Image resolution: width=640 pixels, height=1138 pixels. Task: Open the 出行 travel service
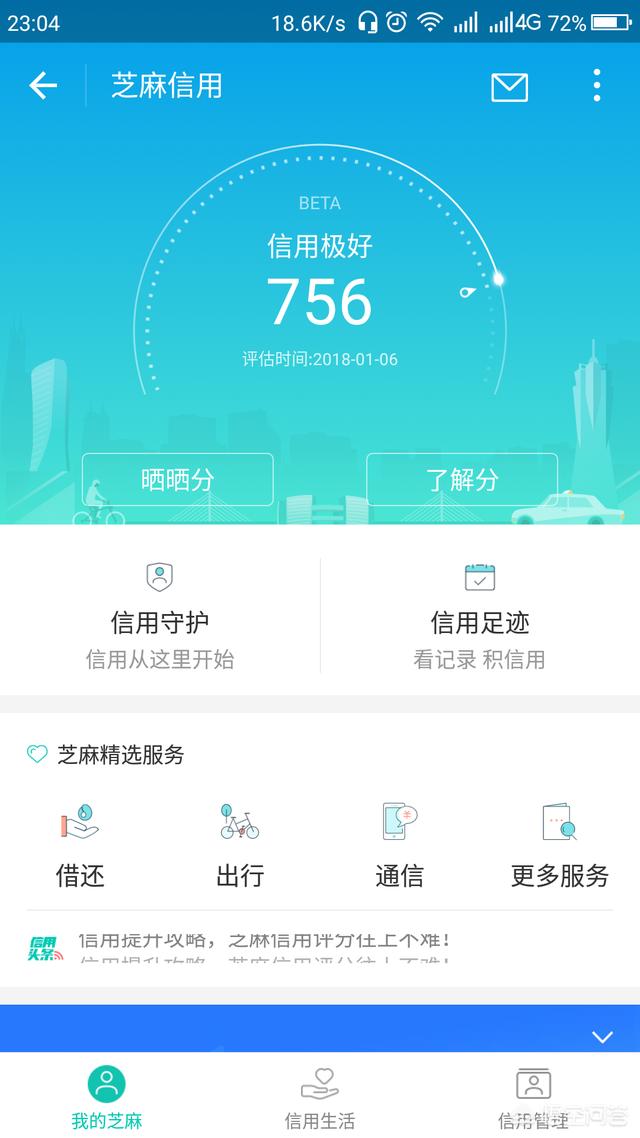click(240, 846)
